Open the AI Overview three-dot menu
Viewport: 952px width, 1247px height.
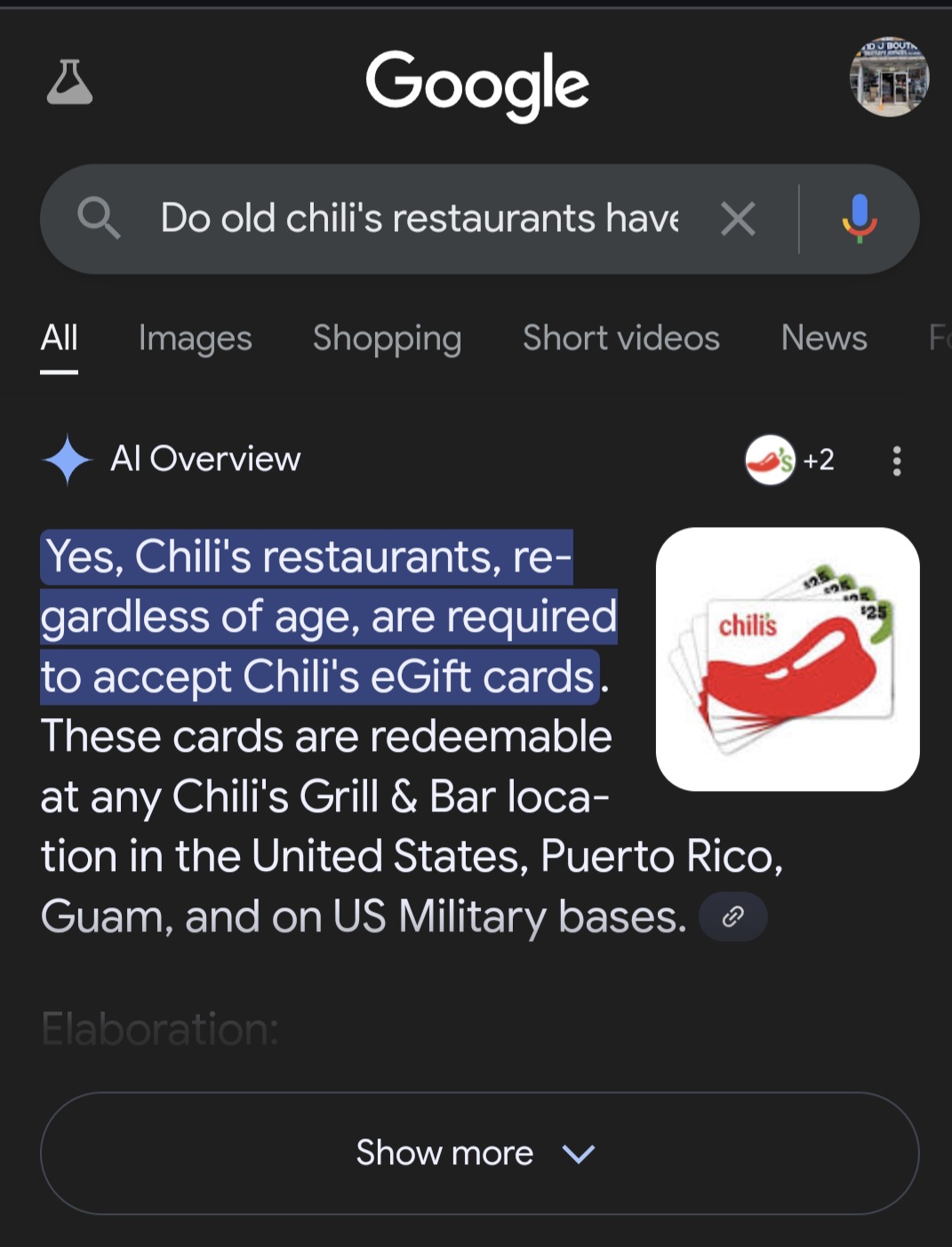click(x=896, y=460)
